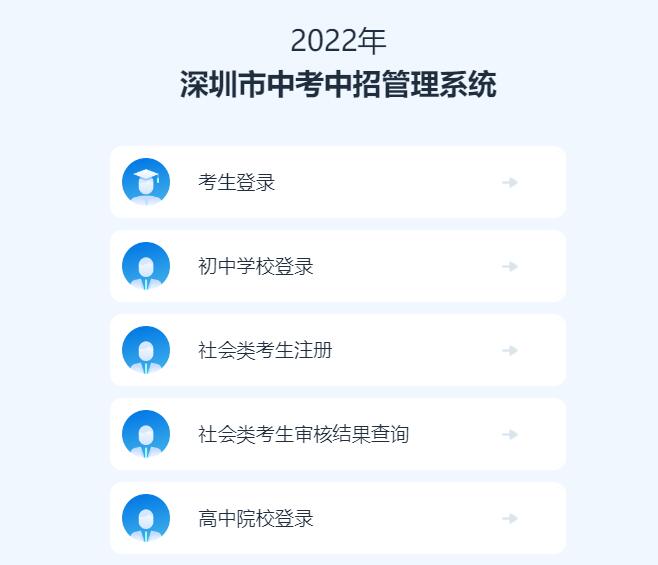Select 初中学校登录 option
The image size is (658, 565).
[x=338, y=266]
